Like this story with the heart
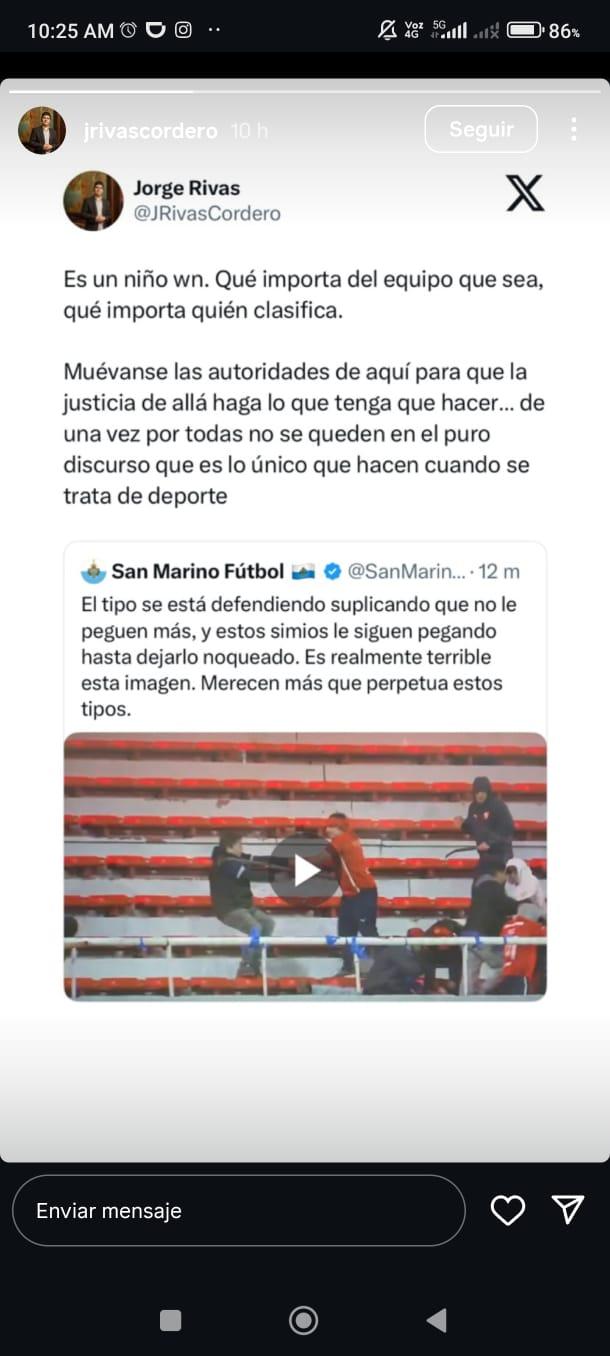Screen dimensions: 610x1356 point(508,1210)
